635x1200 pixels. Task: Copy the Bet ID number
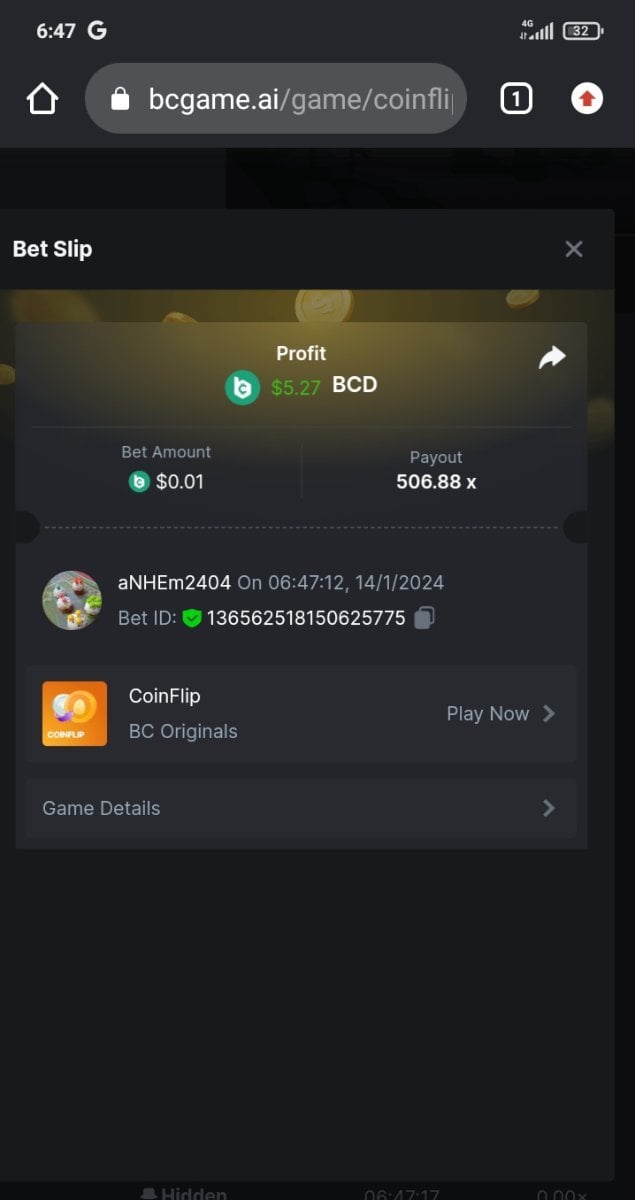coord(424,618)
